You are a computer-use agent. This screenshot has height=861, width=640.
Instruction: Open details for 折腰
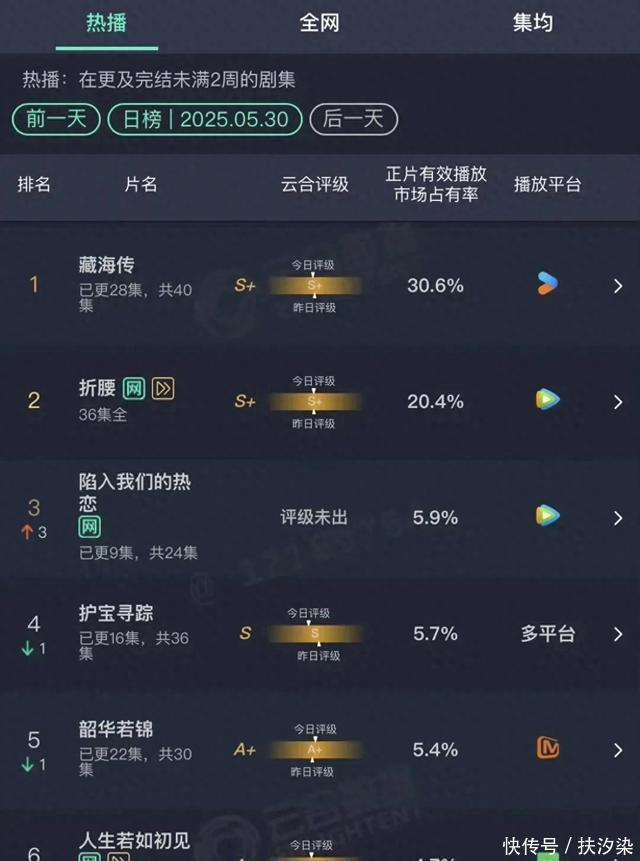[x=617, y=402]
